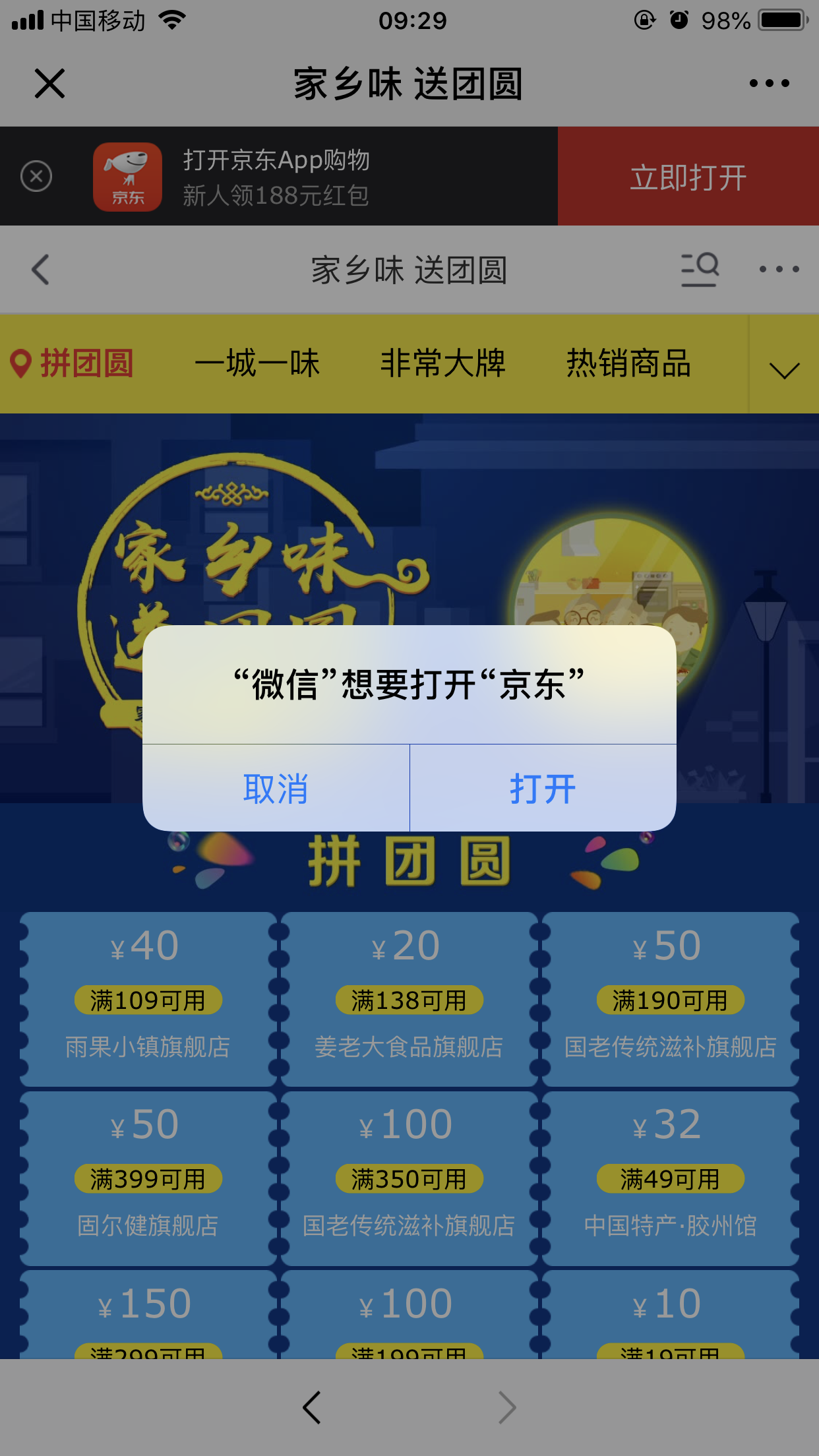Go back using the page's back arrow

(41, 270)
